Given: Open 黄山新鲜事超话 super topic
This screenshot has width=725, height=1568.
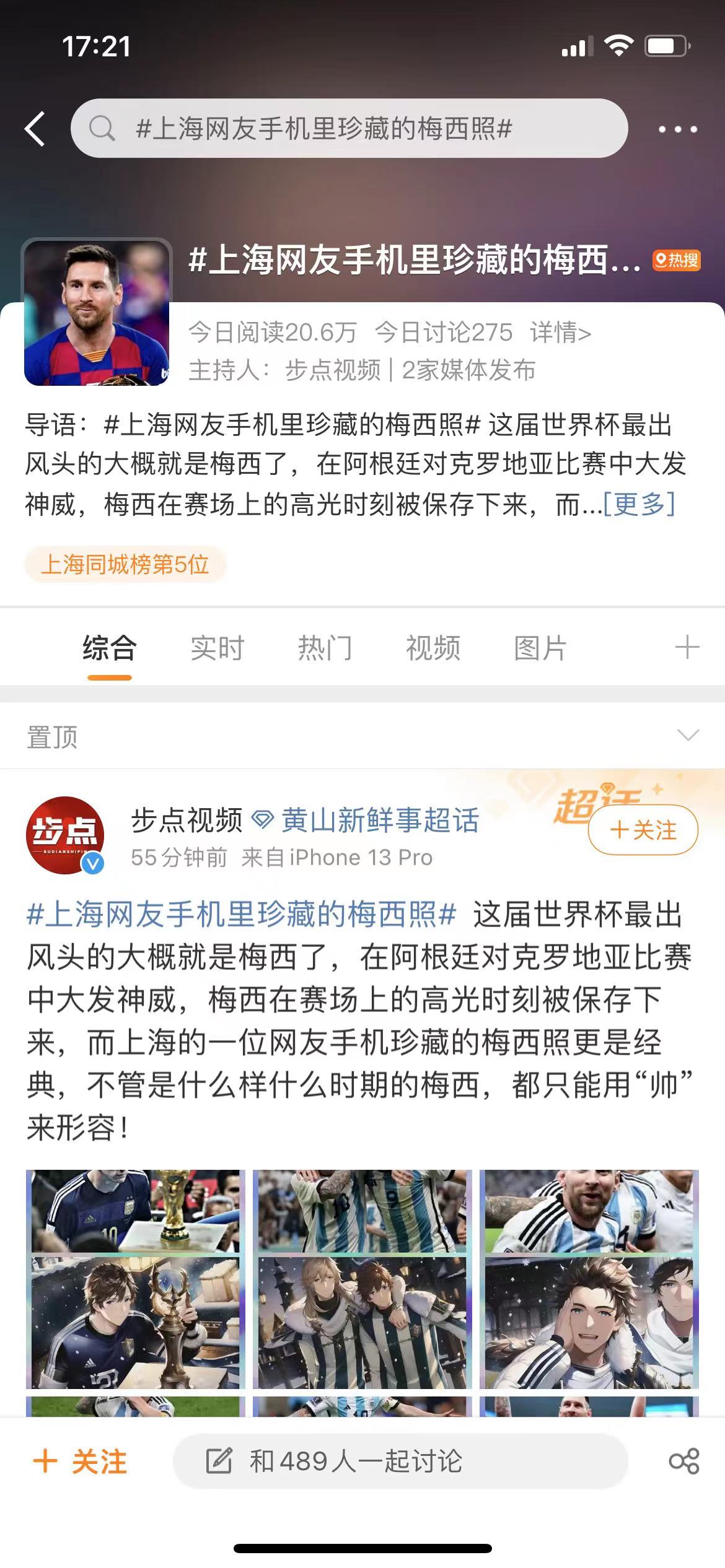Looking at the screenshot, I should [379, 820].
